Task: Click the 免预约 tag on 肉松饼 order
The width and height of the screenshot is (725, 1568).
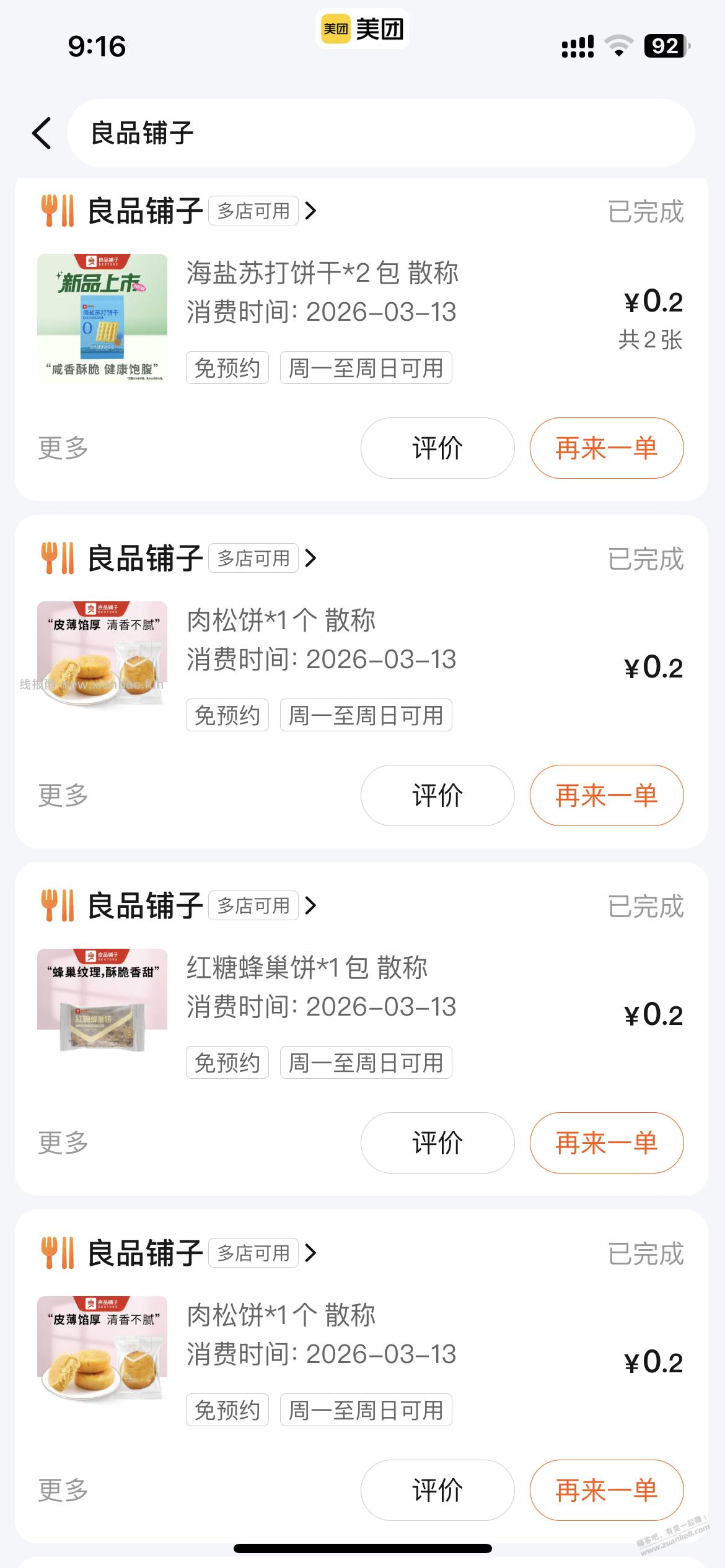Action: click(227, 715)
